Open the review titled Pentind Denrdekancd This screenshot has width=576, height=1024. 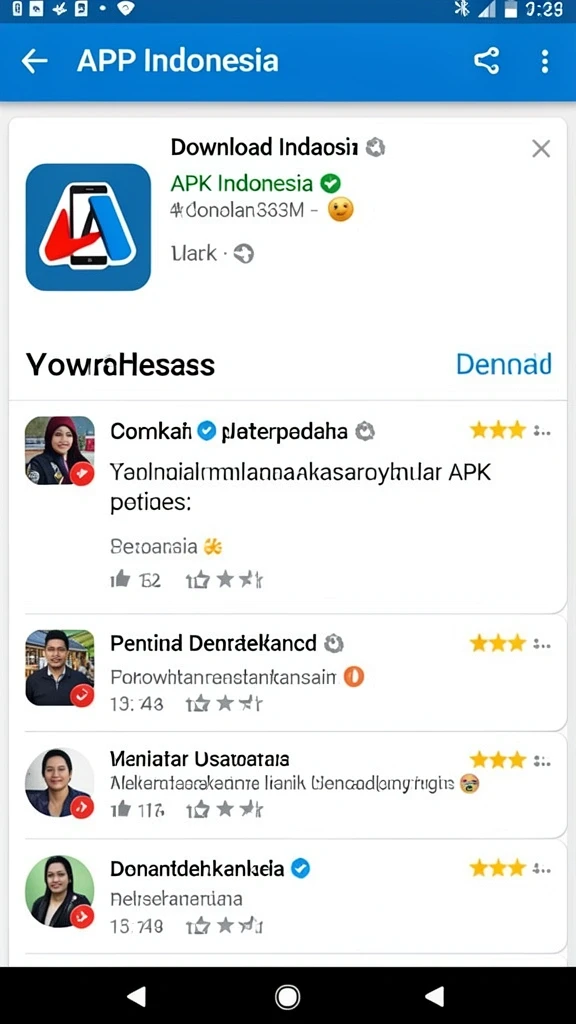288,673
